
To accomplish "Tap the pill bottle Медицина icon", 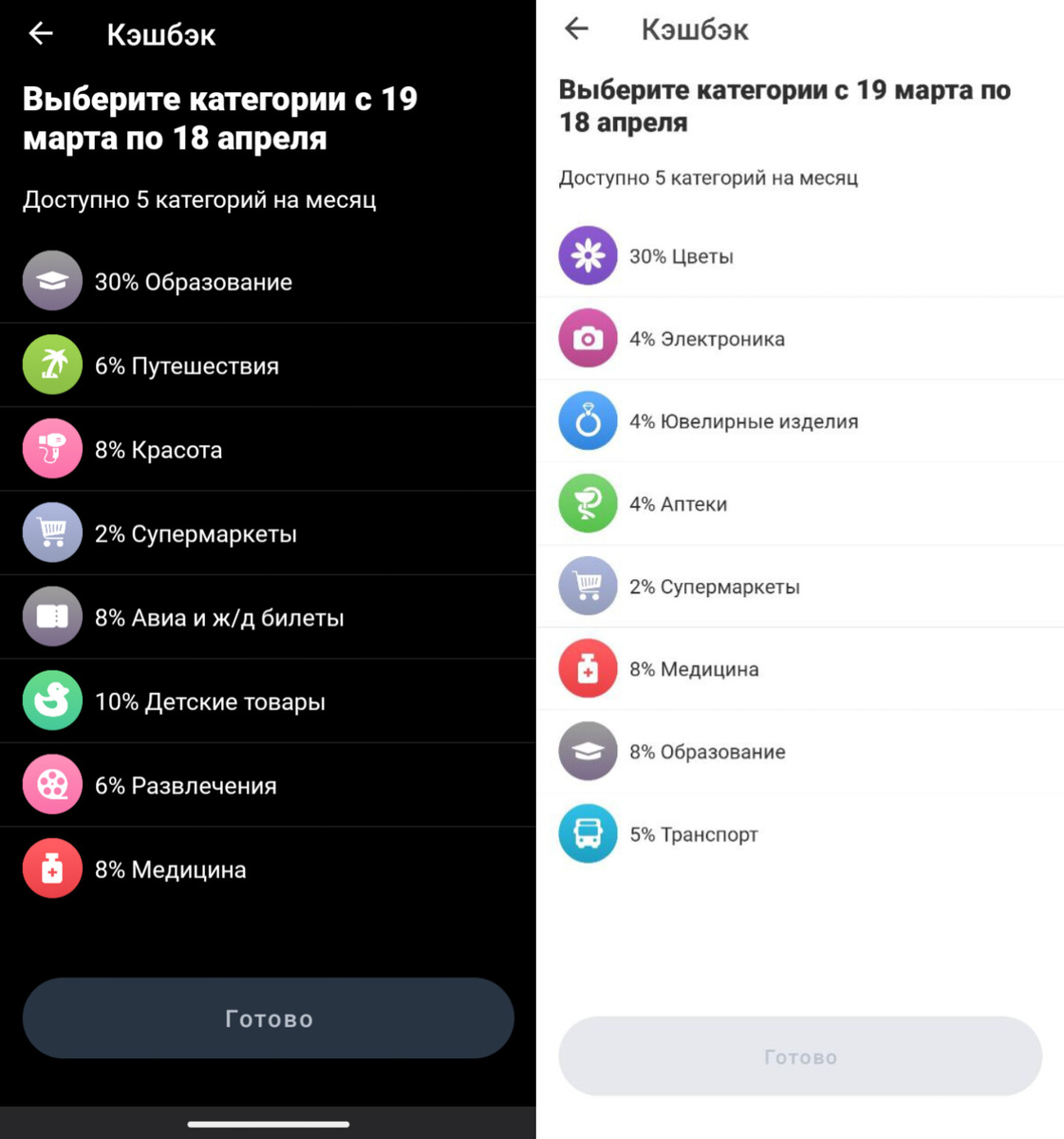I will click(52, 868).
